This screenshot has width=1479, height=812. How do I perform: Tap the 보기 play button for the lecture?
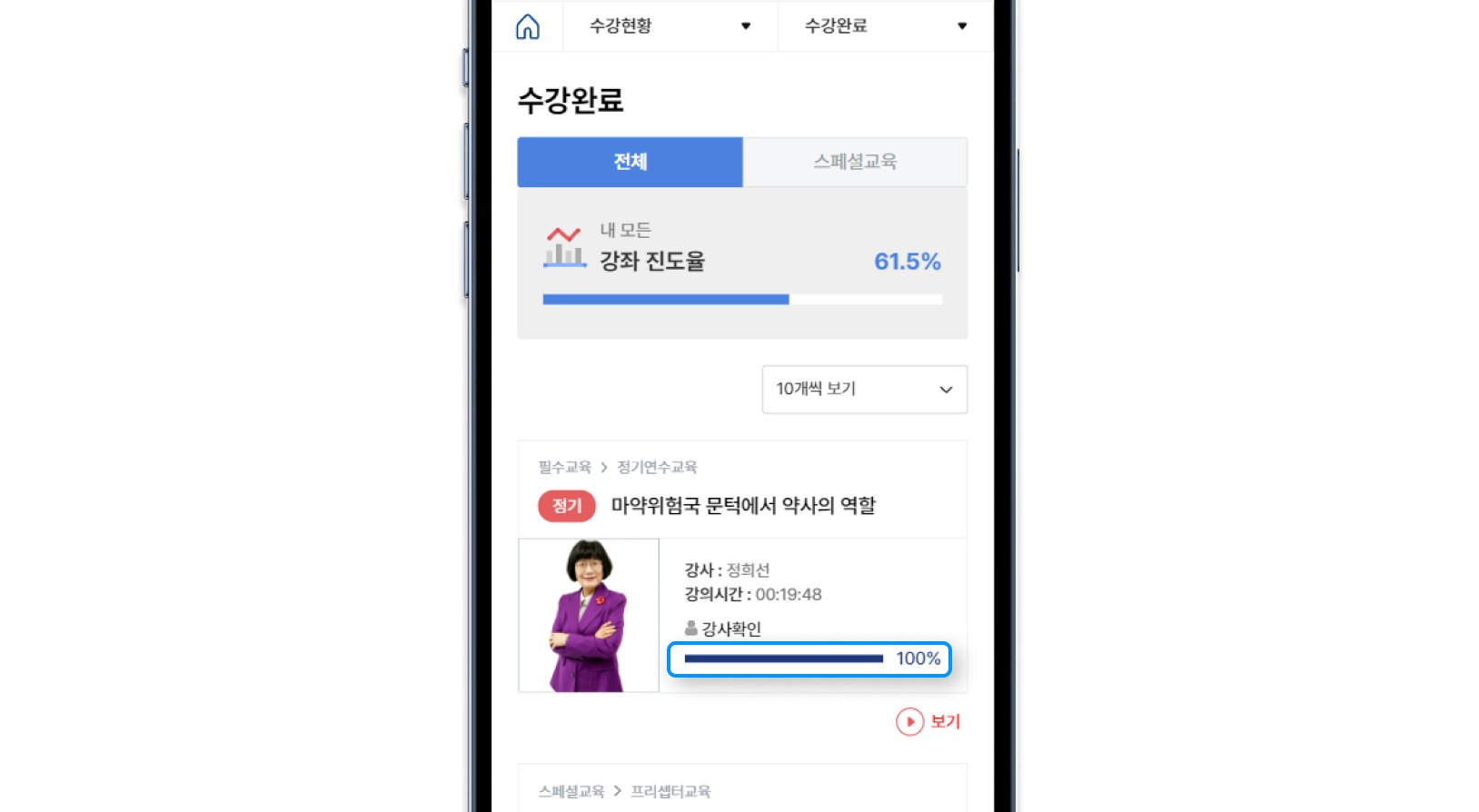pos(928,721)
